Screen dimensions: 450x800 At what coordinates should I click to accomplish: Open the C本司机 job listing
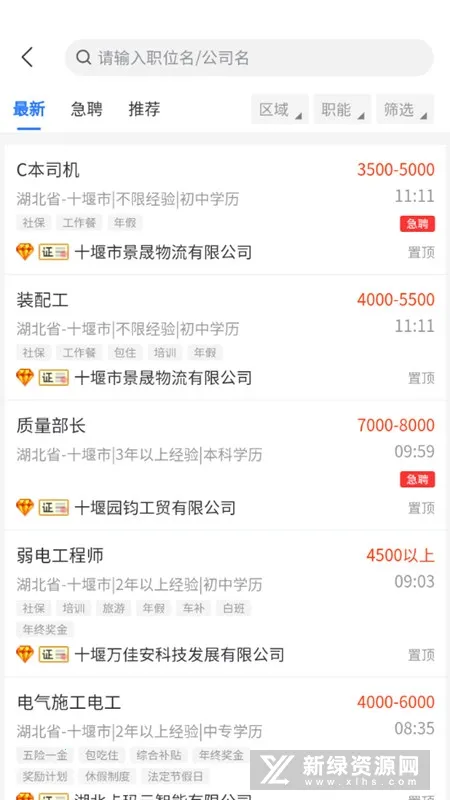pyautogui.click(x=225, y=210)
